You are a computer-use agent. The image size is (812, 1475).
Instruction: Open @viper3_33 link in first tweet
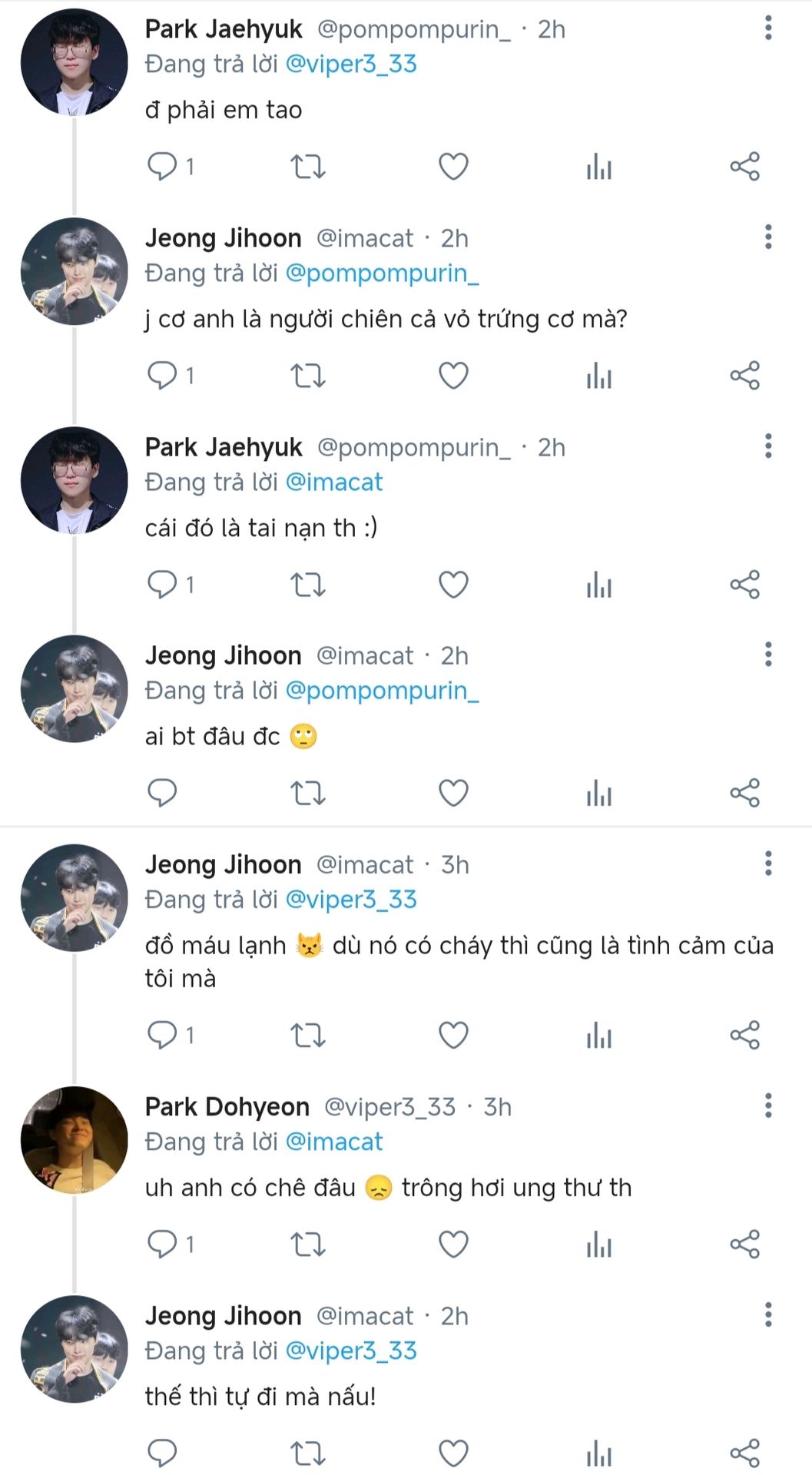click(350, 64)
